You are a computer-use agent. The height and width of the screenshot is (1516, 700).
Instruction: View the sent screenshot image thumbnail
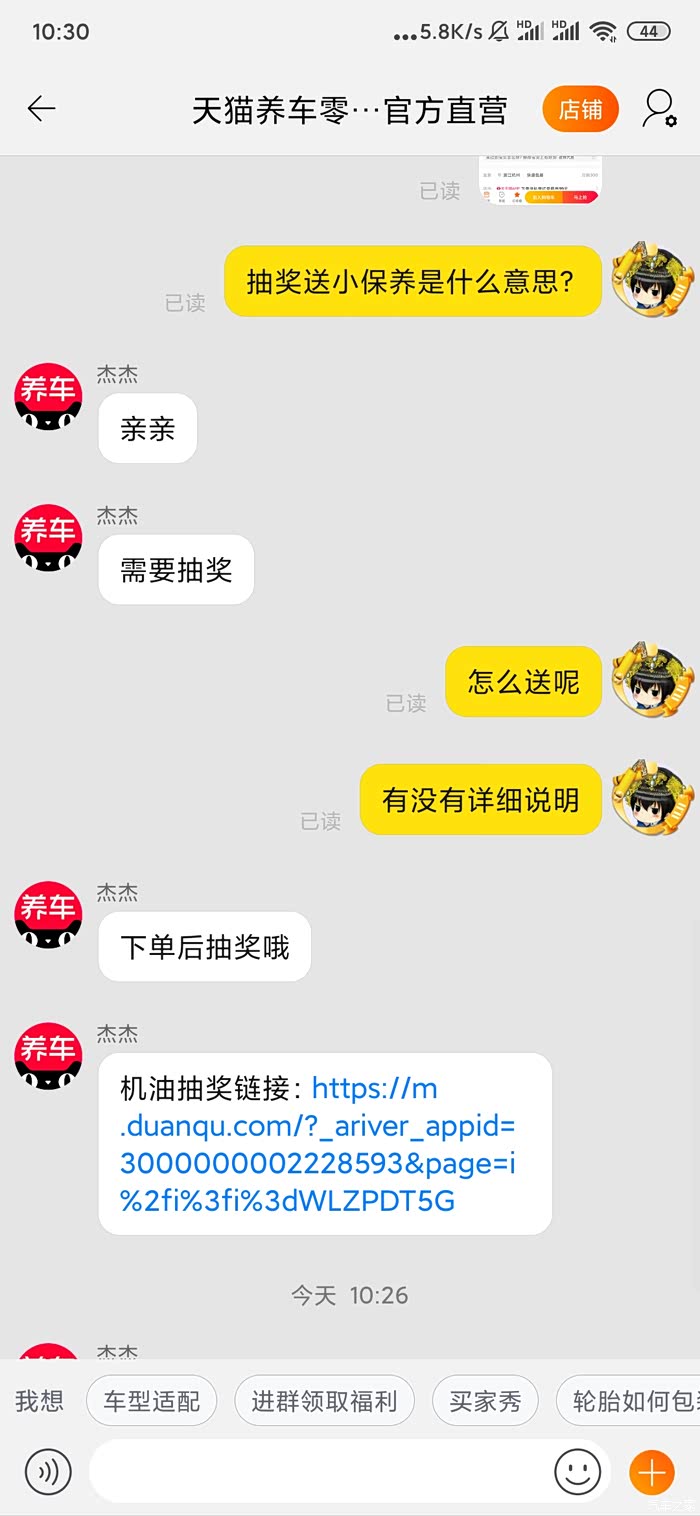539,181
